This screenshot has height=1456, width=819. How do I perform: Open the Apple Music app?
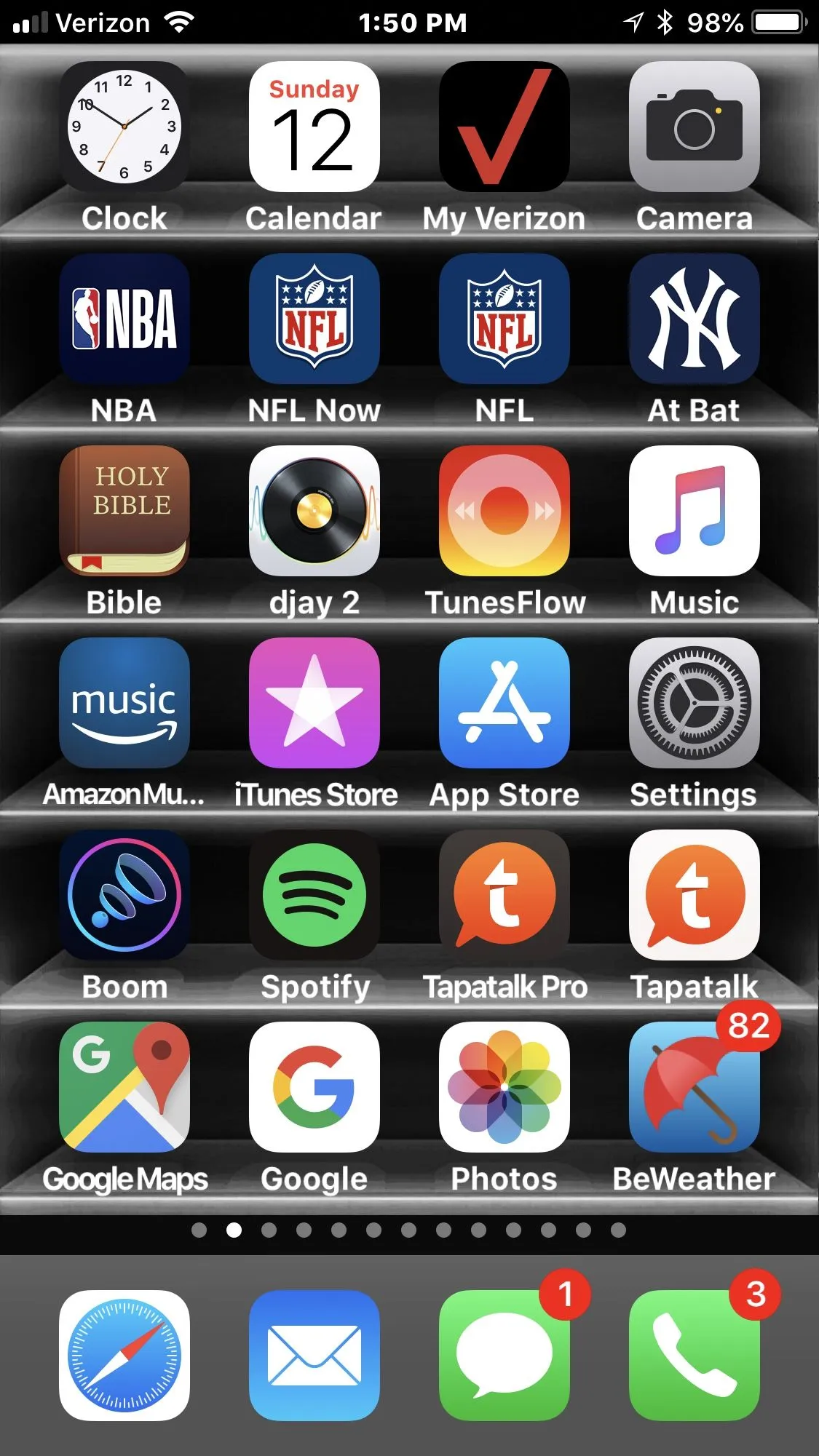[695, 511]
